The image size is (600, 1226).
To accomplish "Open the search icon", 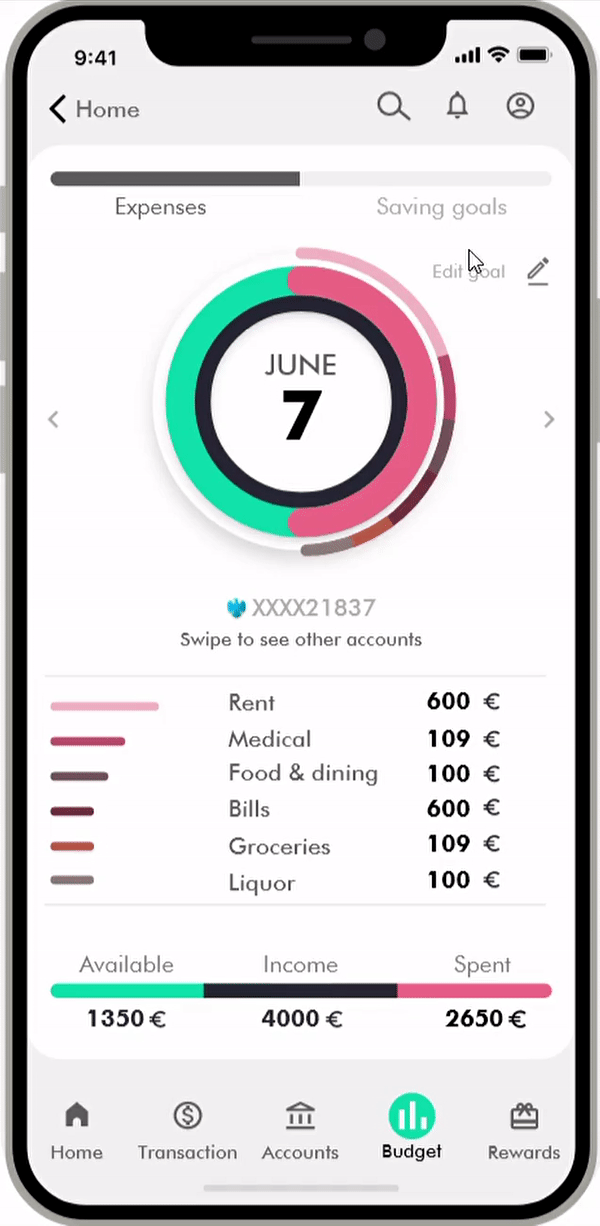I will coord(393,107).
